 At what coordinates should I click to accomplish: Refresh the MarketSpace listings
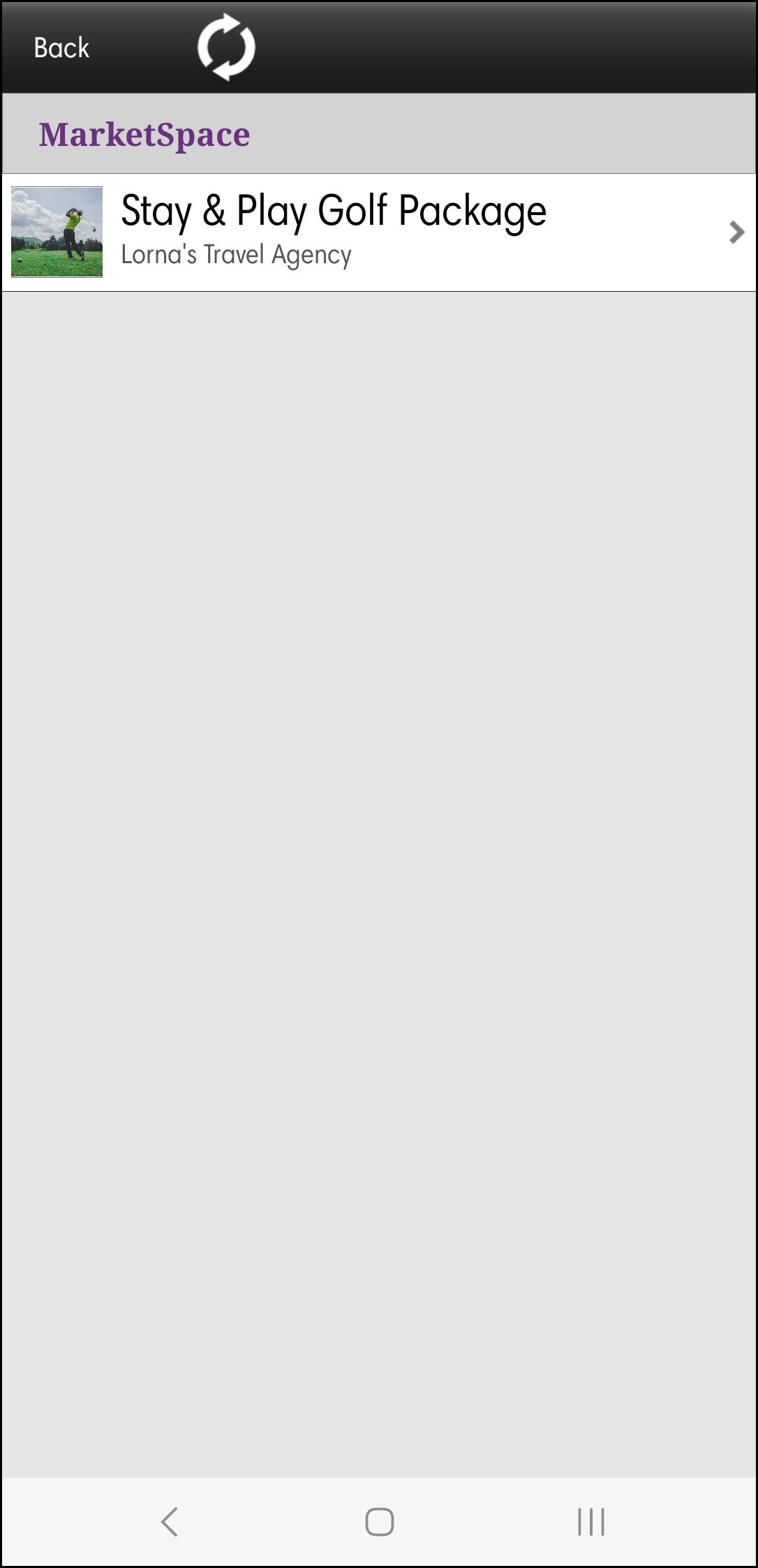(x=226, y=47)
